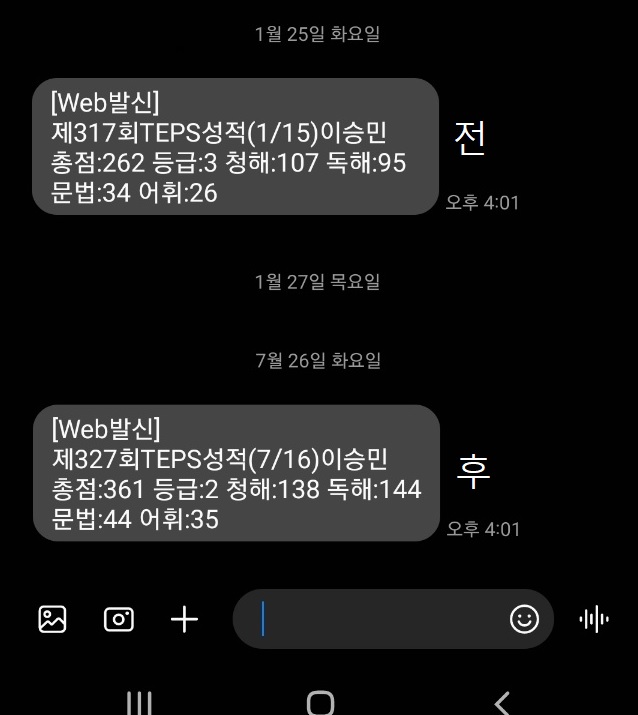638x715 pixels.
Task: Open the plus attachment menu
Action: click(x=184, y=619)
